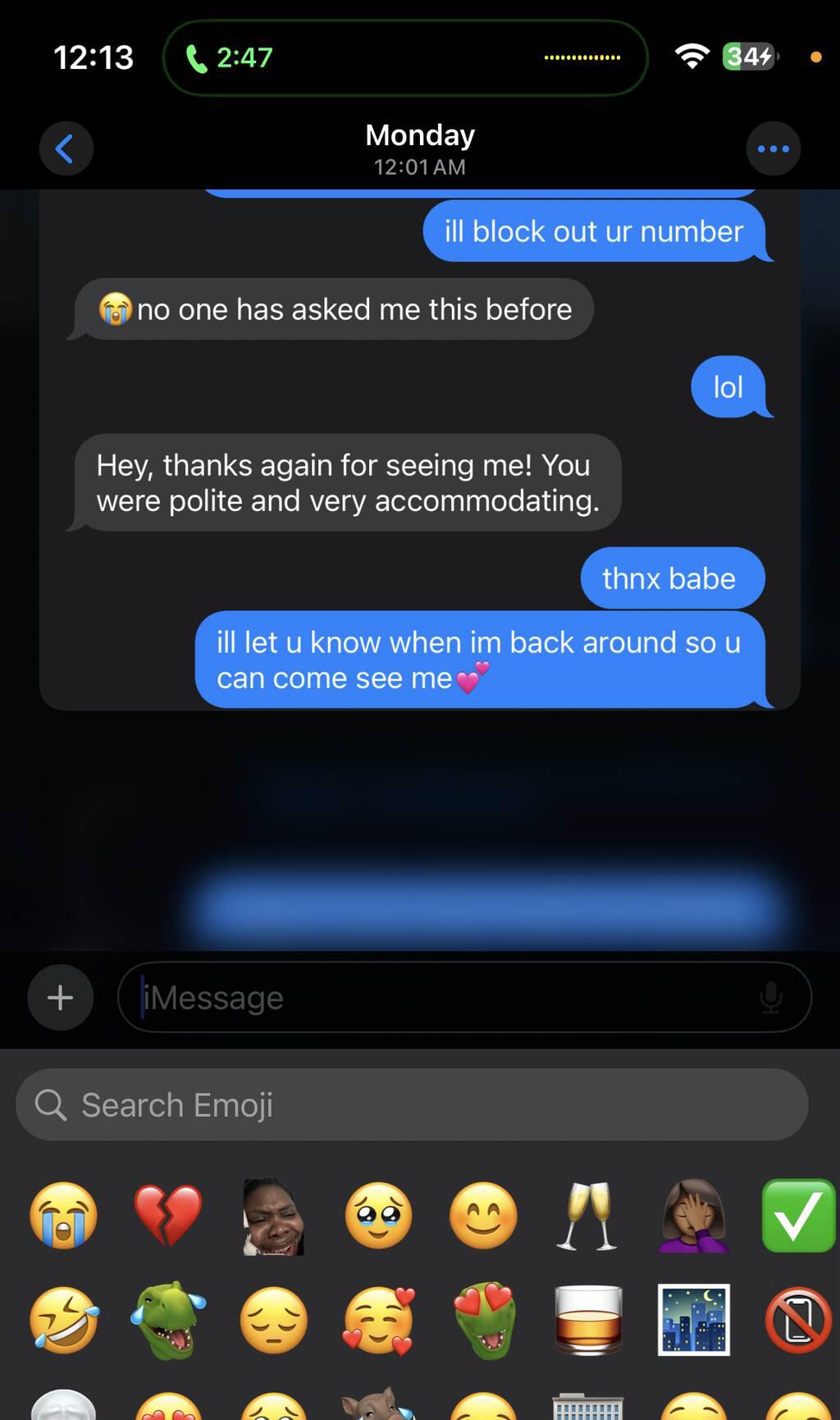Insert the smiling face with hearts emoji
840x1420 pixels.
pyautogui.click(x=378, y=1320)
